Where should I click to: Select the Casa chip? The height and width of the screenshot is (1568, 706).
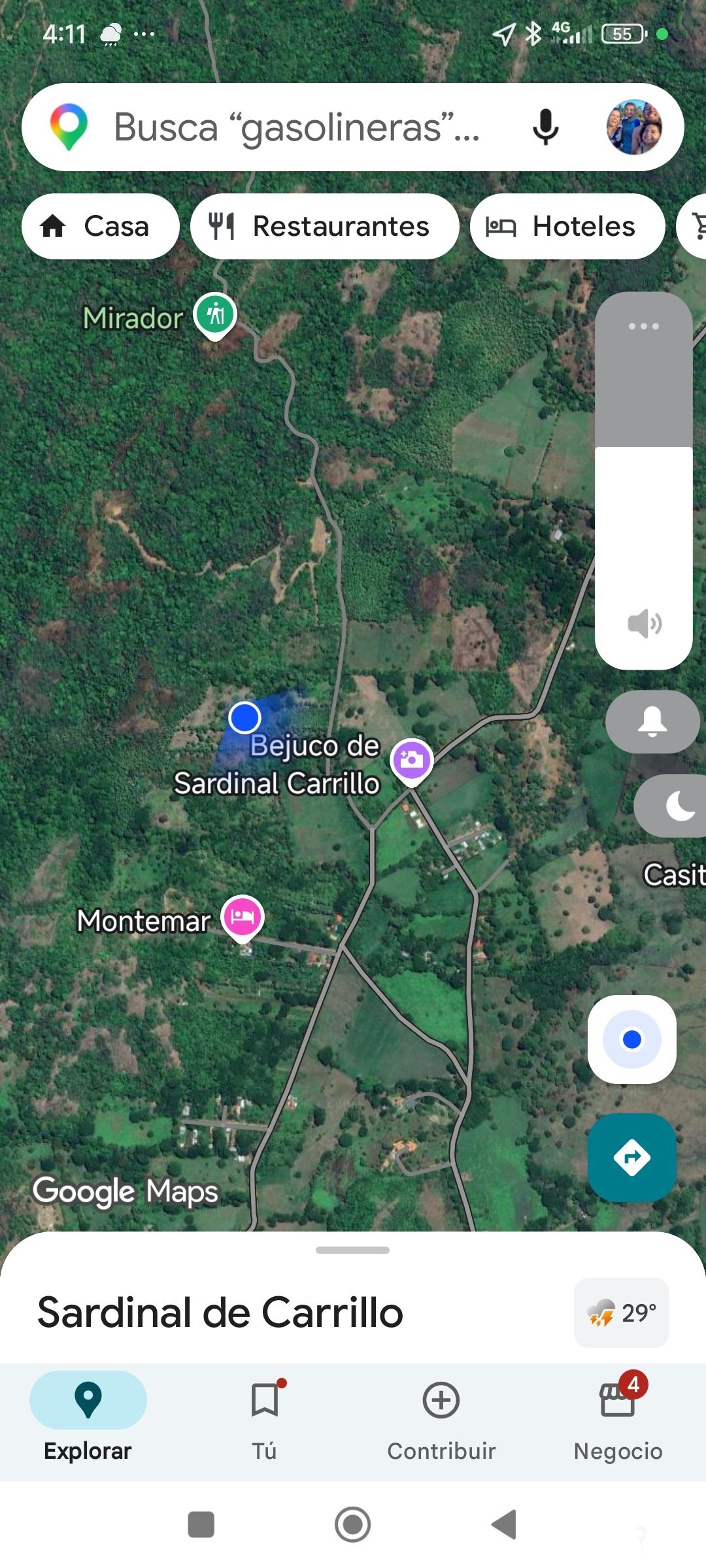101,226
